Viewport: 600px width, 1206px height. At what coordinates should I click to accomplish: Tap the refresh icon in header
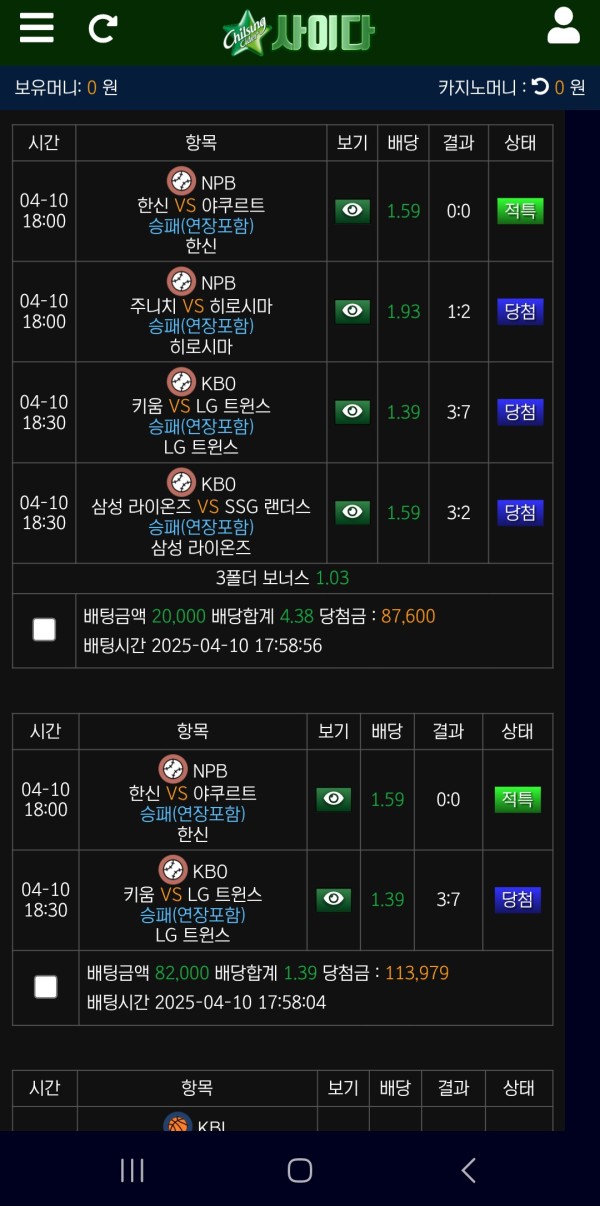coord(102,28)
